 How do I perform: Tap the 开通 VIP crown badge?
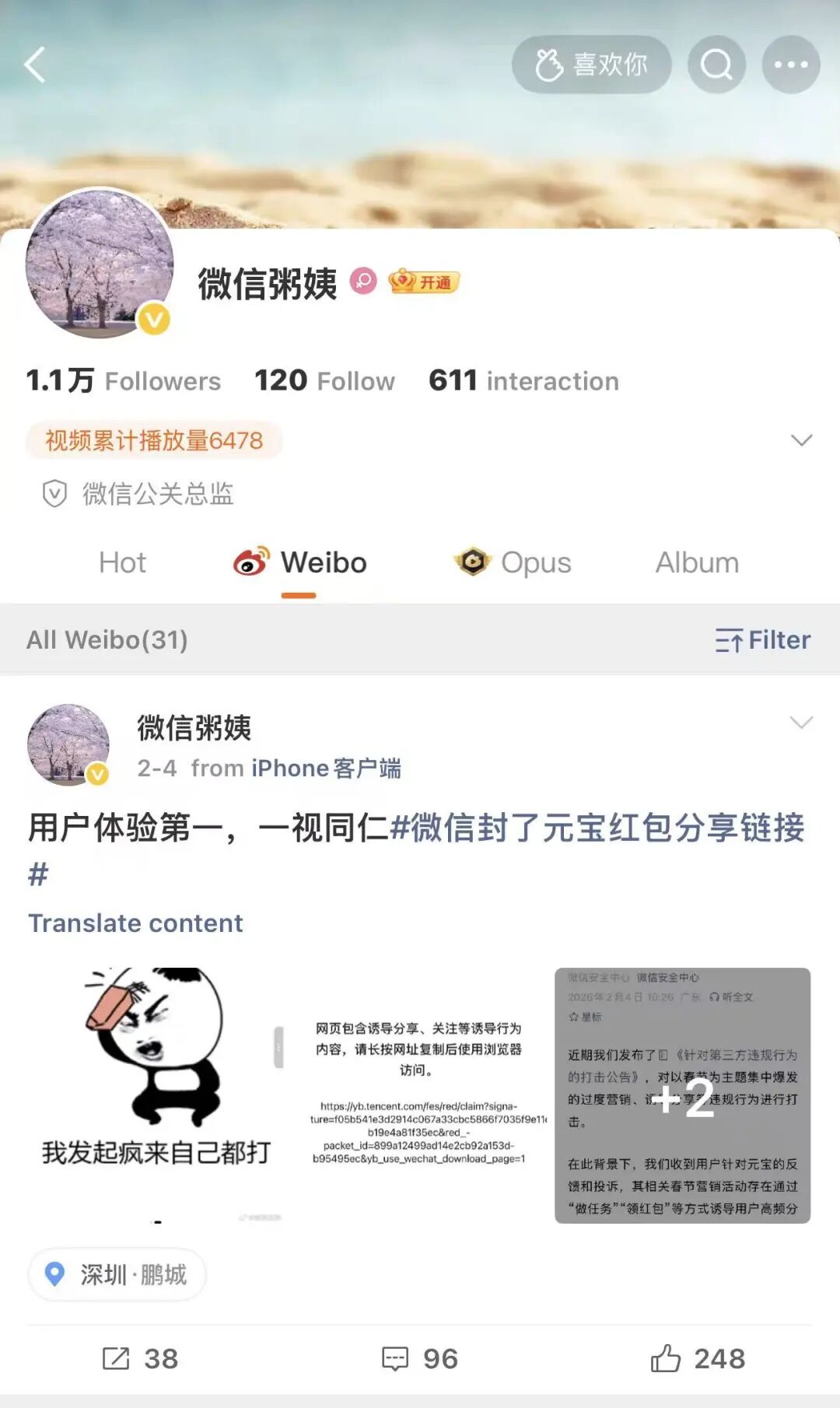[424, 282]
